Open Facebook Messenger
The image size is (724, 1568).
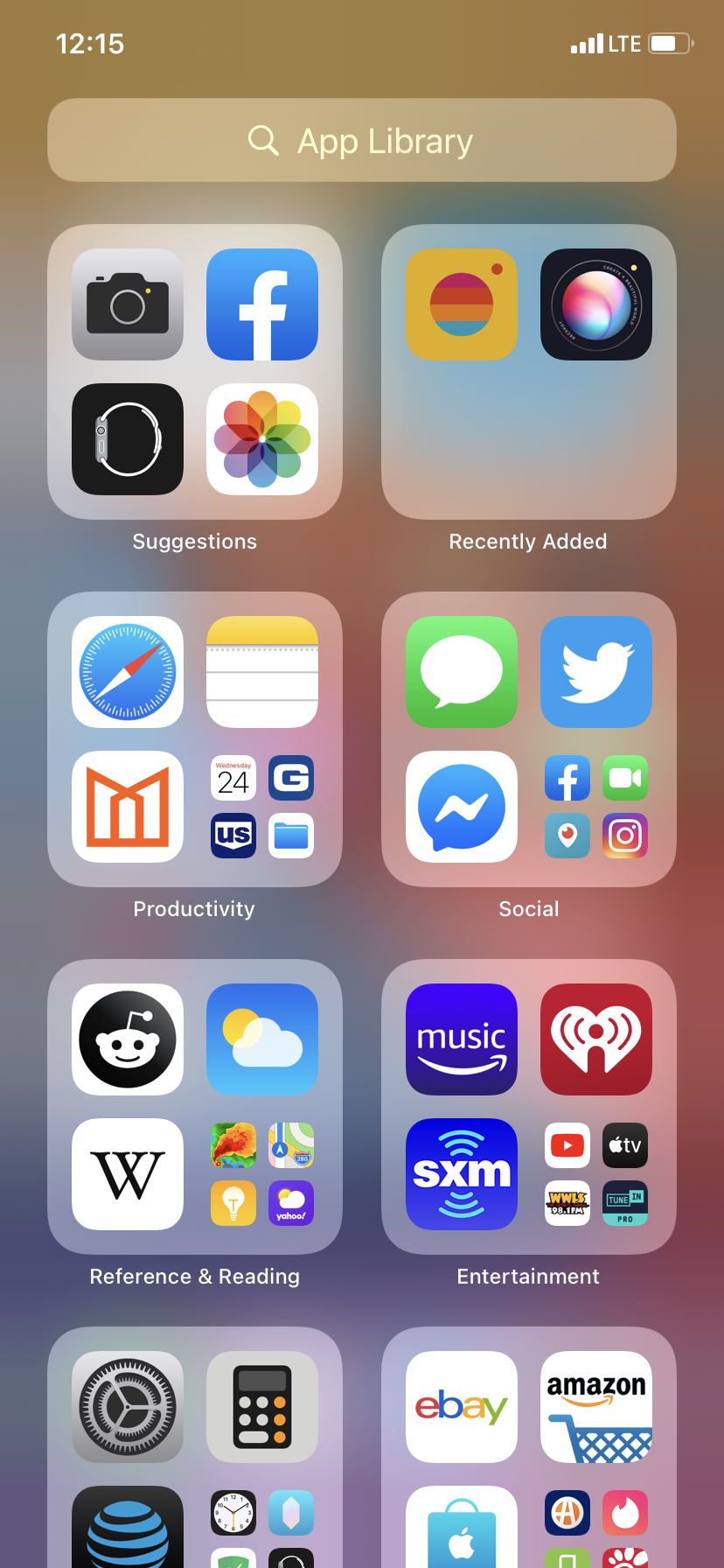click(462, 807)
